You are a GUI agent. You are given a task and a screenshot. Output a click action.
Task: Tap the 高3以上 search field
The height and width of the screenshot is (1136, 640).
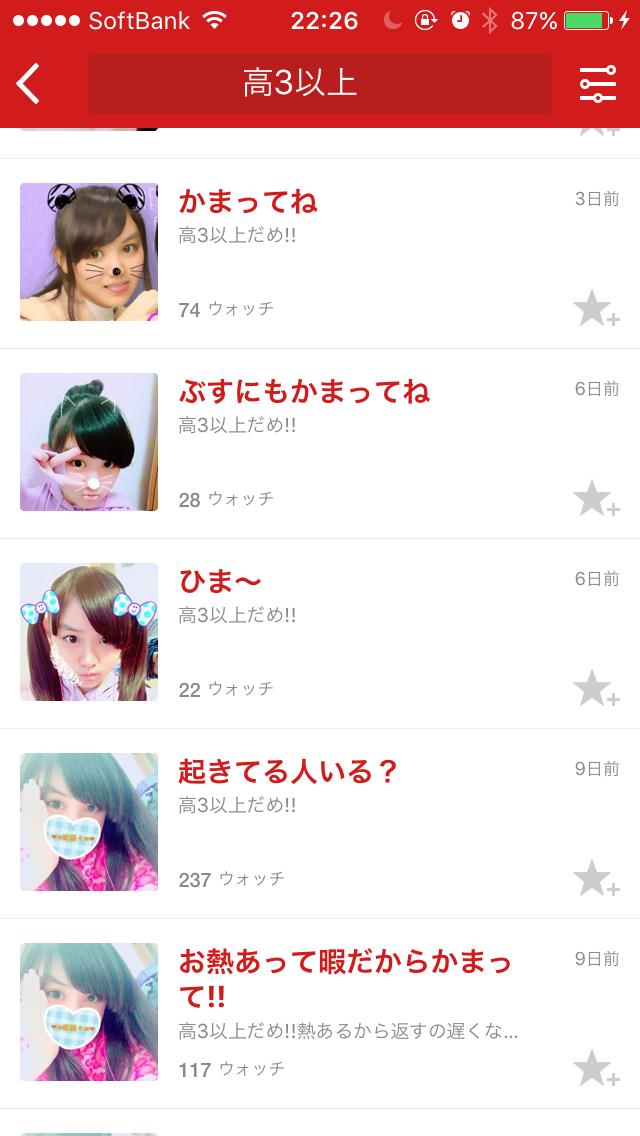pos(319,84)
